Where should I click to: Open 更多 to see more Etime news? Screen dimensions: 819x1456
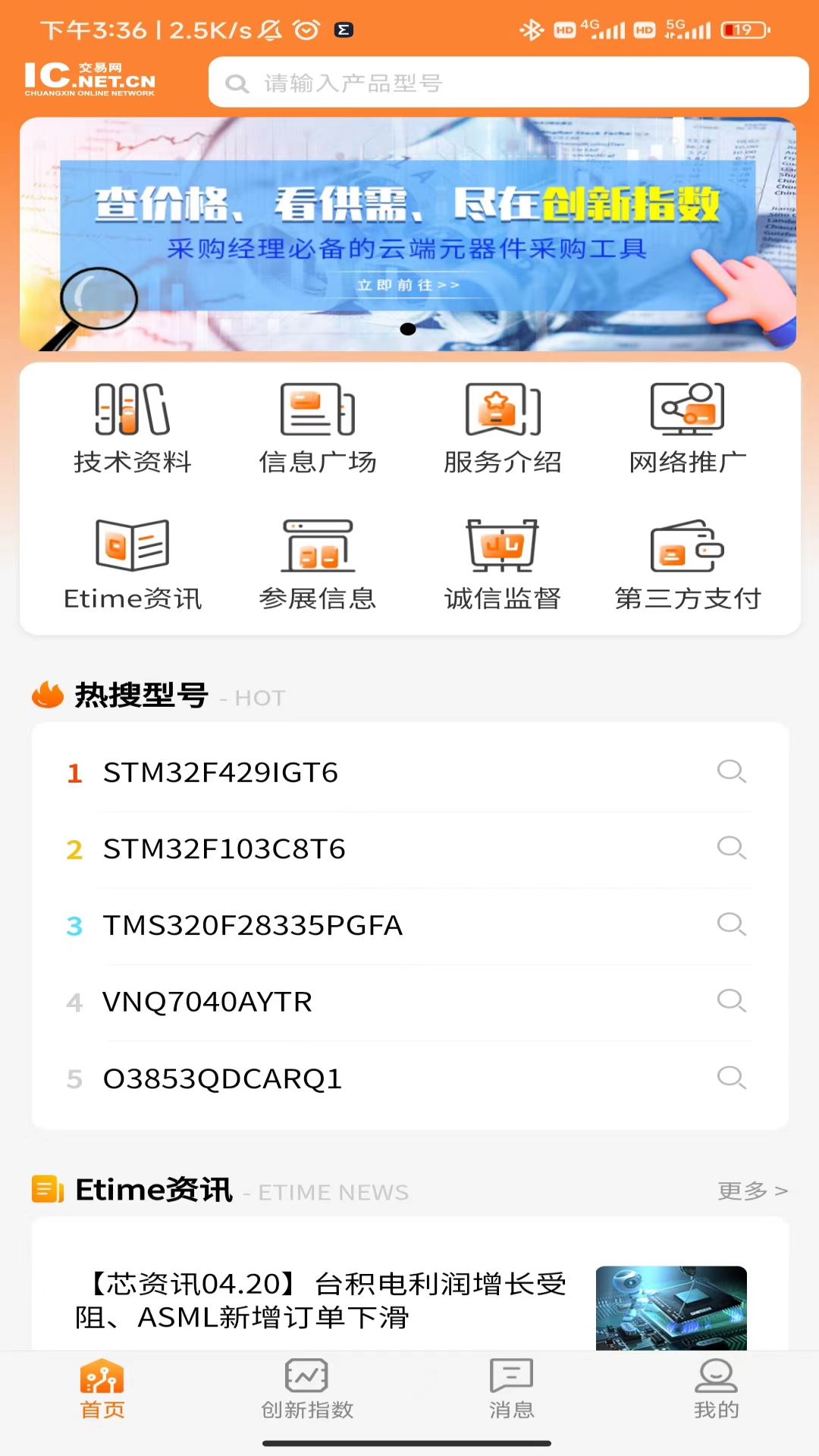[752, 1191]
